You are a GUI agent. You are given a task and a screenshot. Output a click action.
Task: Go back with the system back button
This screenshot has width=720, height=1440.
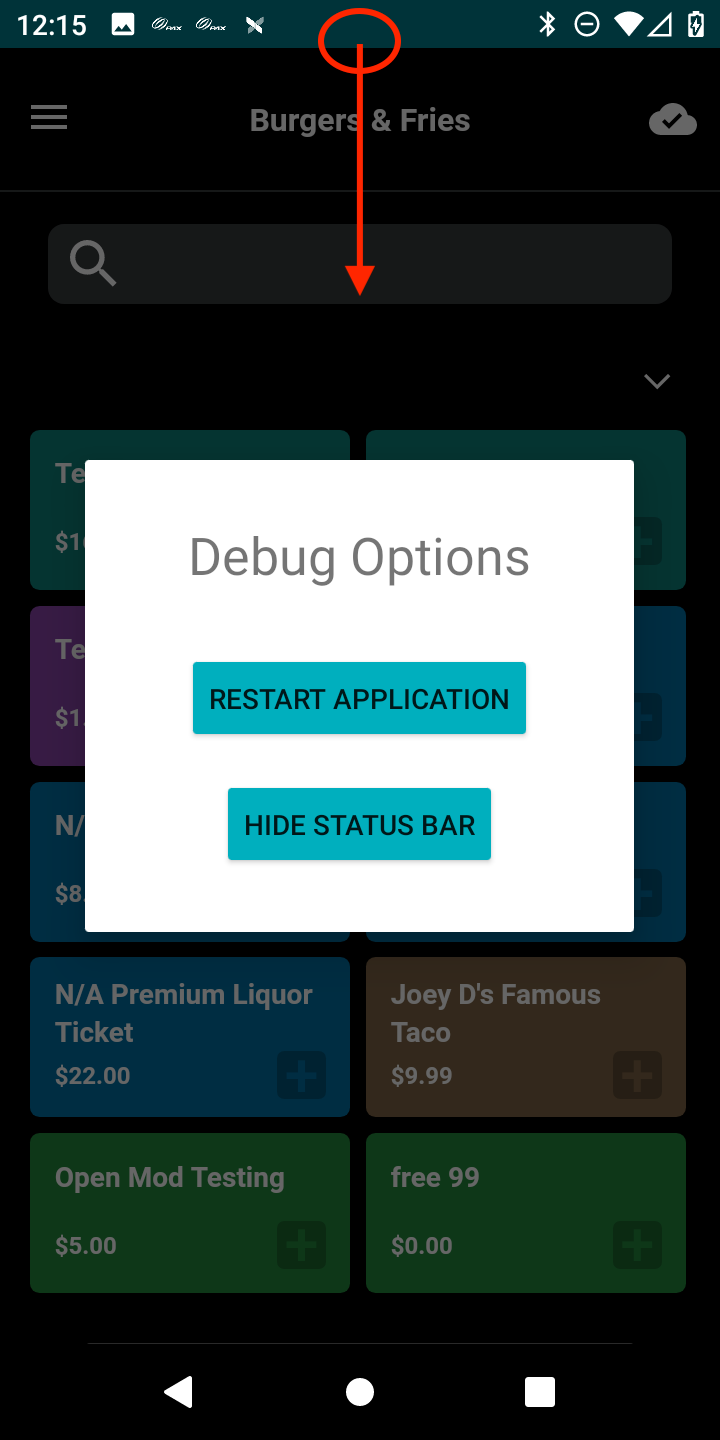tap(179, 1391)
